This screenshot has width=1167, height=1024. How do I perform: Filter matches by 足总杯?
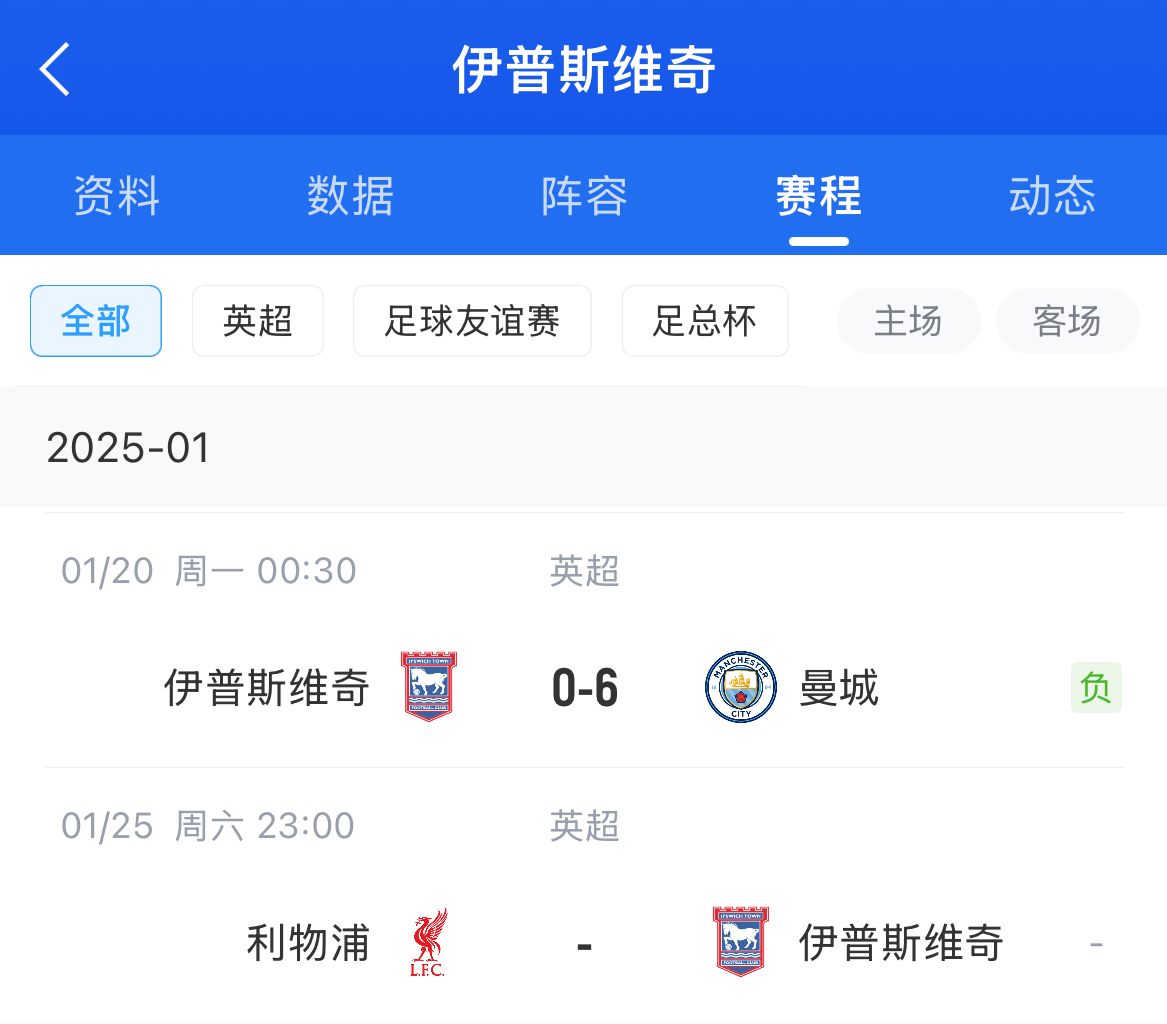coord(705,321)
